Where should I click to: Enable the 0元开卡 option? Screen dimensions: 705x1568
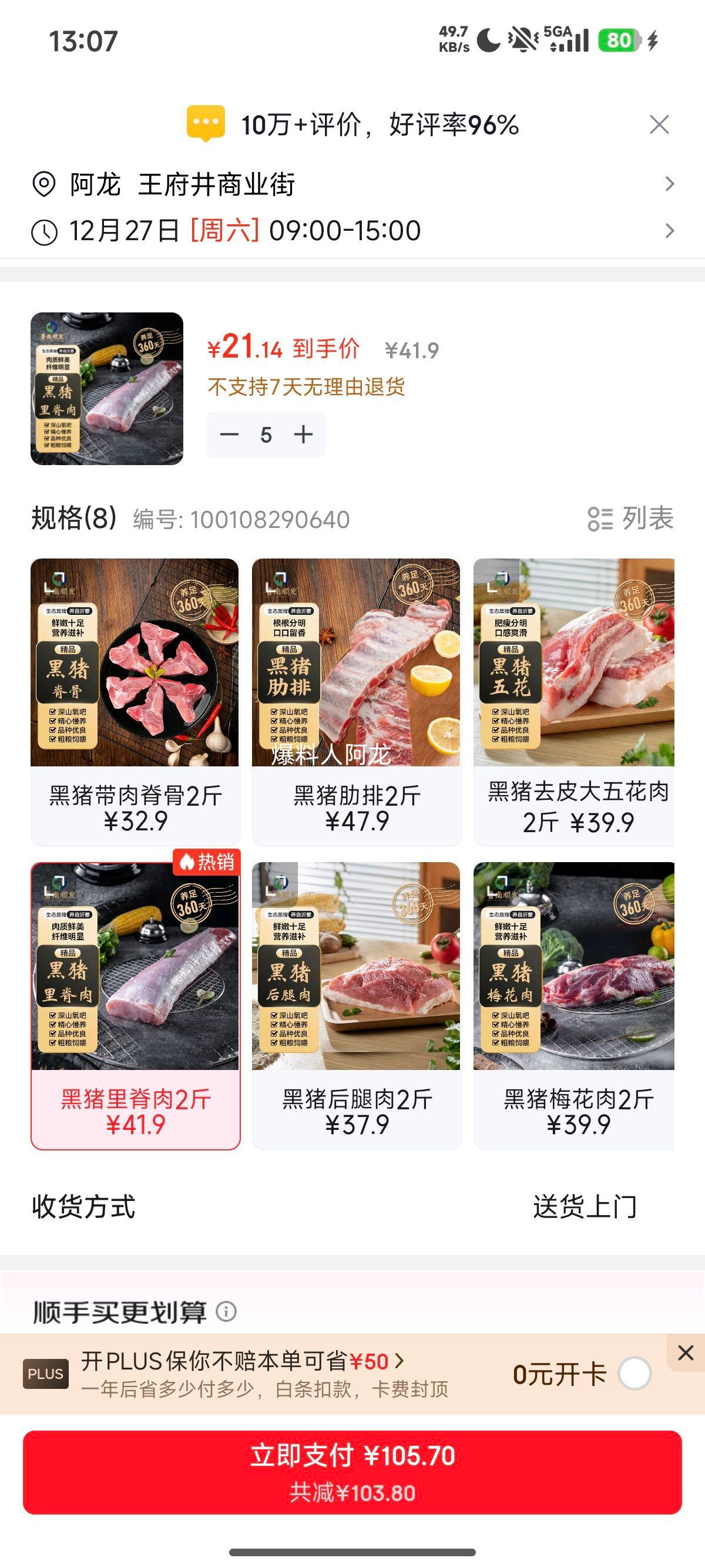[x=634, y=1374]
